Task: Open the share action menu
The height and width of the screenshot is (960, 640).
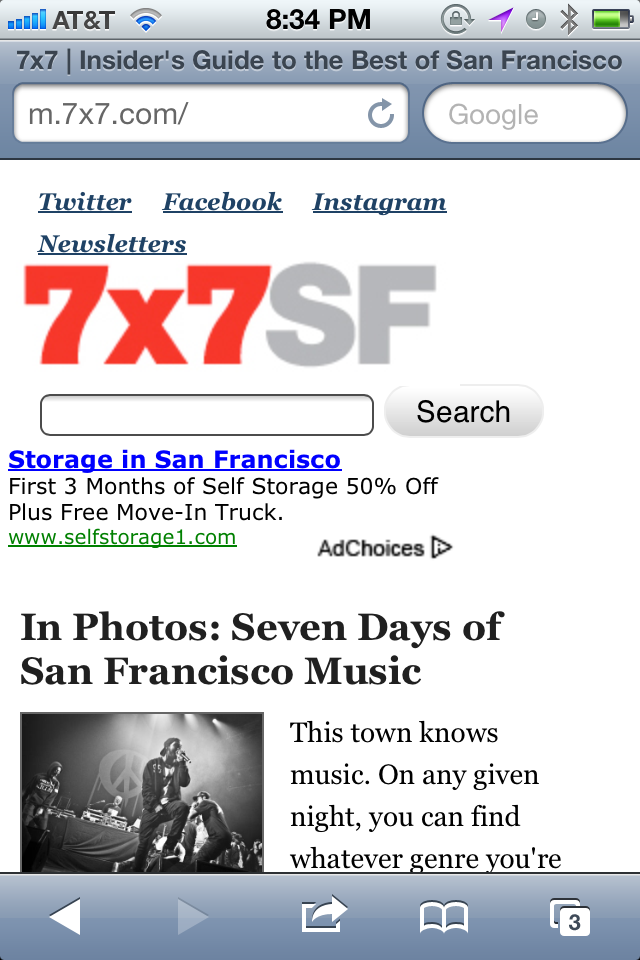Action: pos(323,915)
